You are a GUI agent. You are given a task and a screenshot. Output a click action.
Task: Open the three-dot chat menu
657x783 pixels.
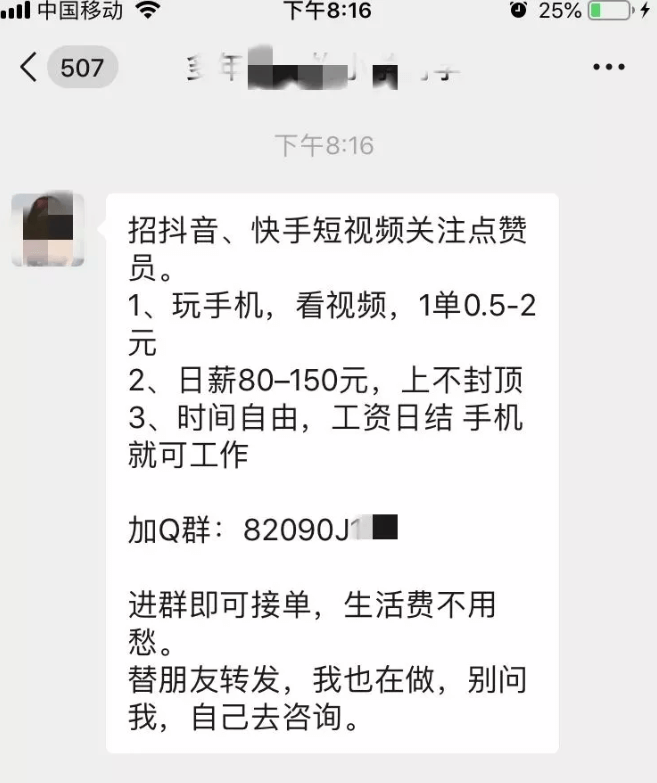click(608, 68)
